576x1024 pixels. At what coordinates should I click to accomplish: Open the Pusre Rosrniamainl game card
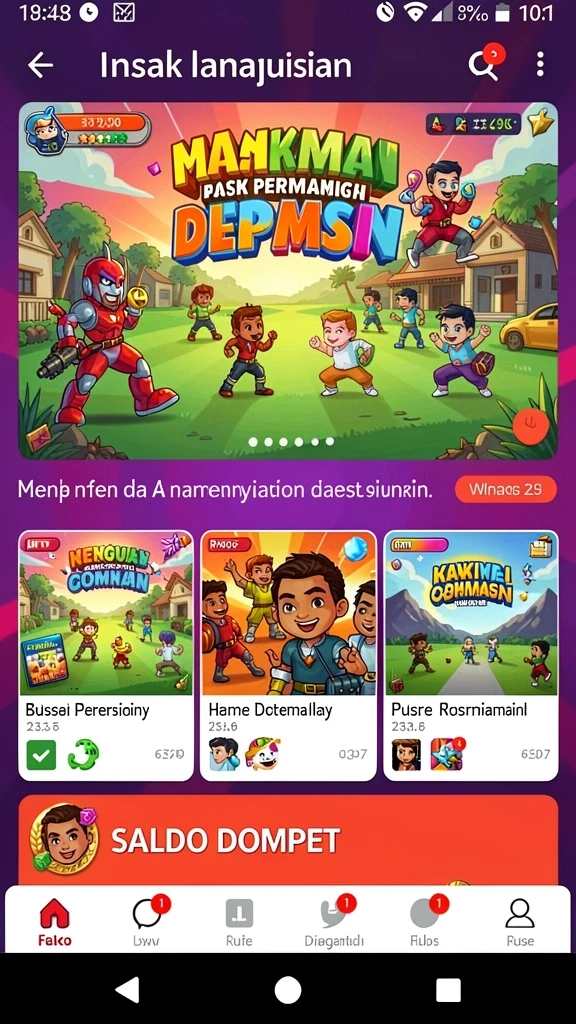click(471, 656)
